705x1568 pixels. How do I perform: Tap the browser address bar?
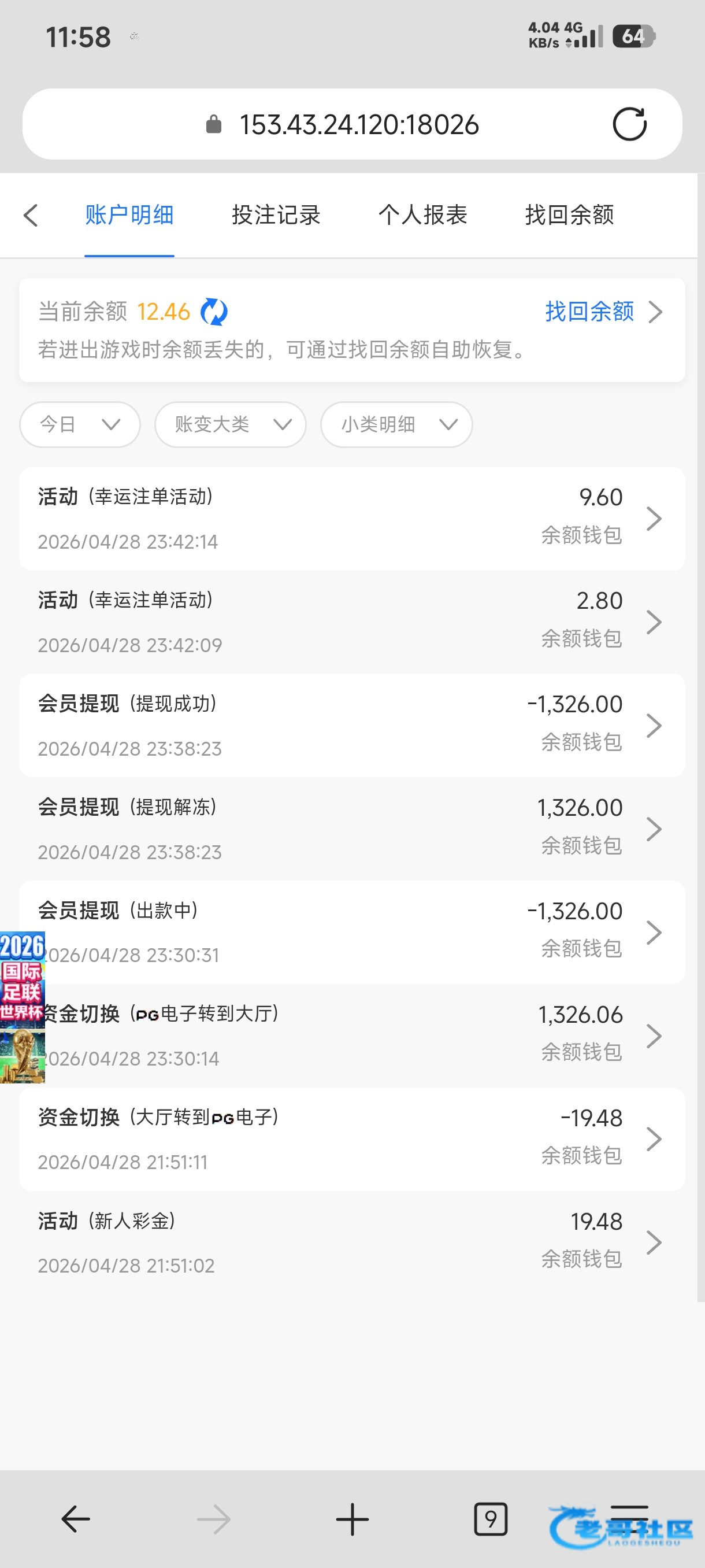click(352, 124)
